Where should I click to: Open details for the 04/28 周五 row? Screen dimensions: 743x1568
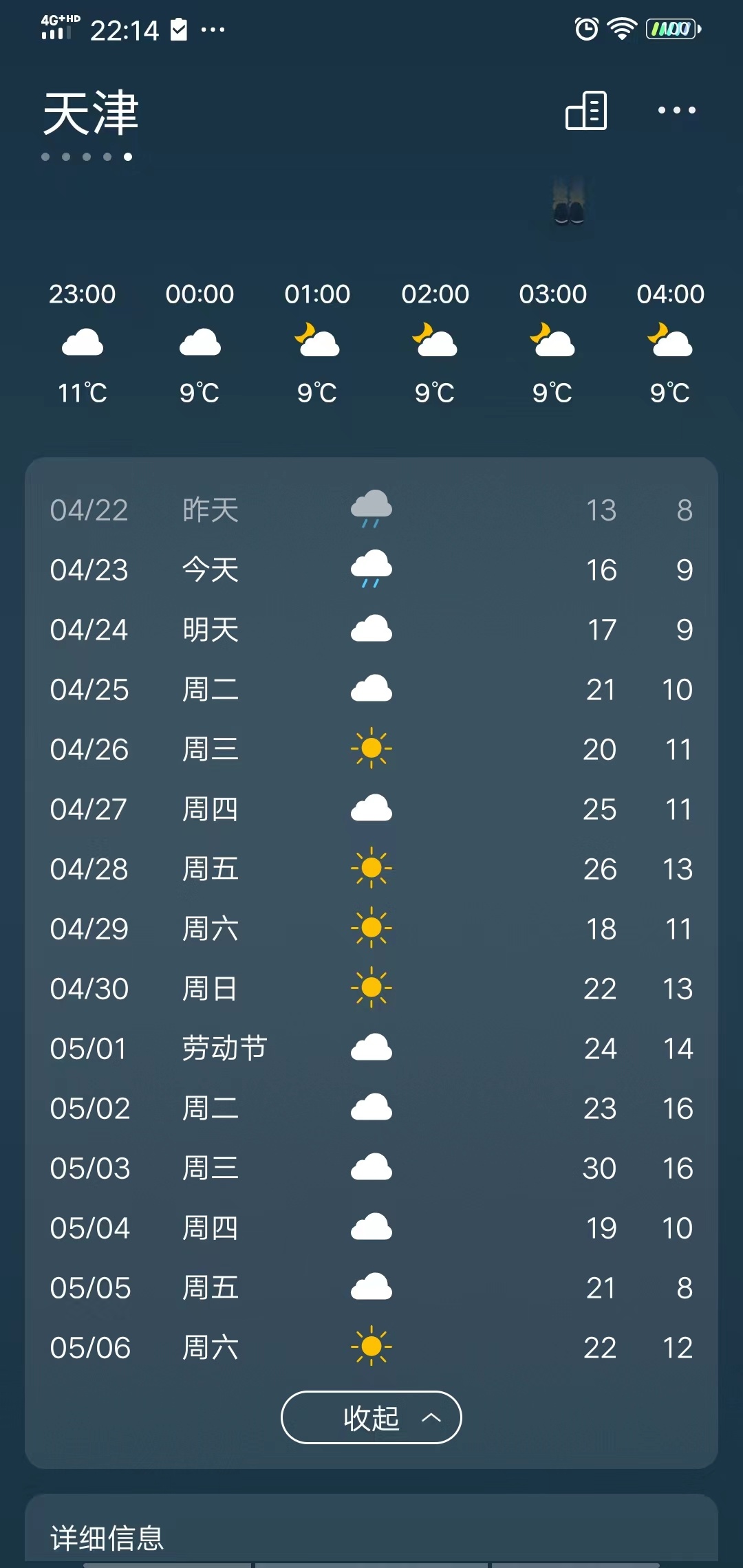371,868
